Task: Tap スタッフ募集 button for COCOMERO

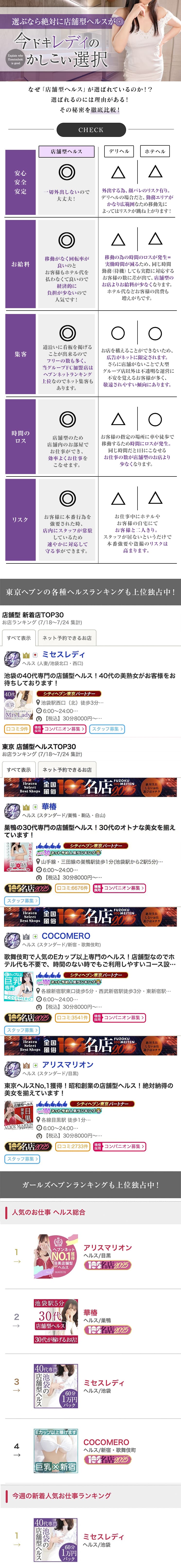Action: 21,1030
